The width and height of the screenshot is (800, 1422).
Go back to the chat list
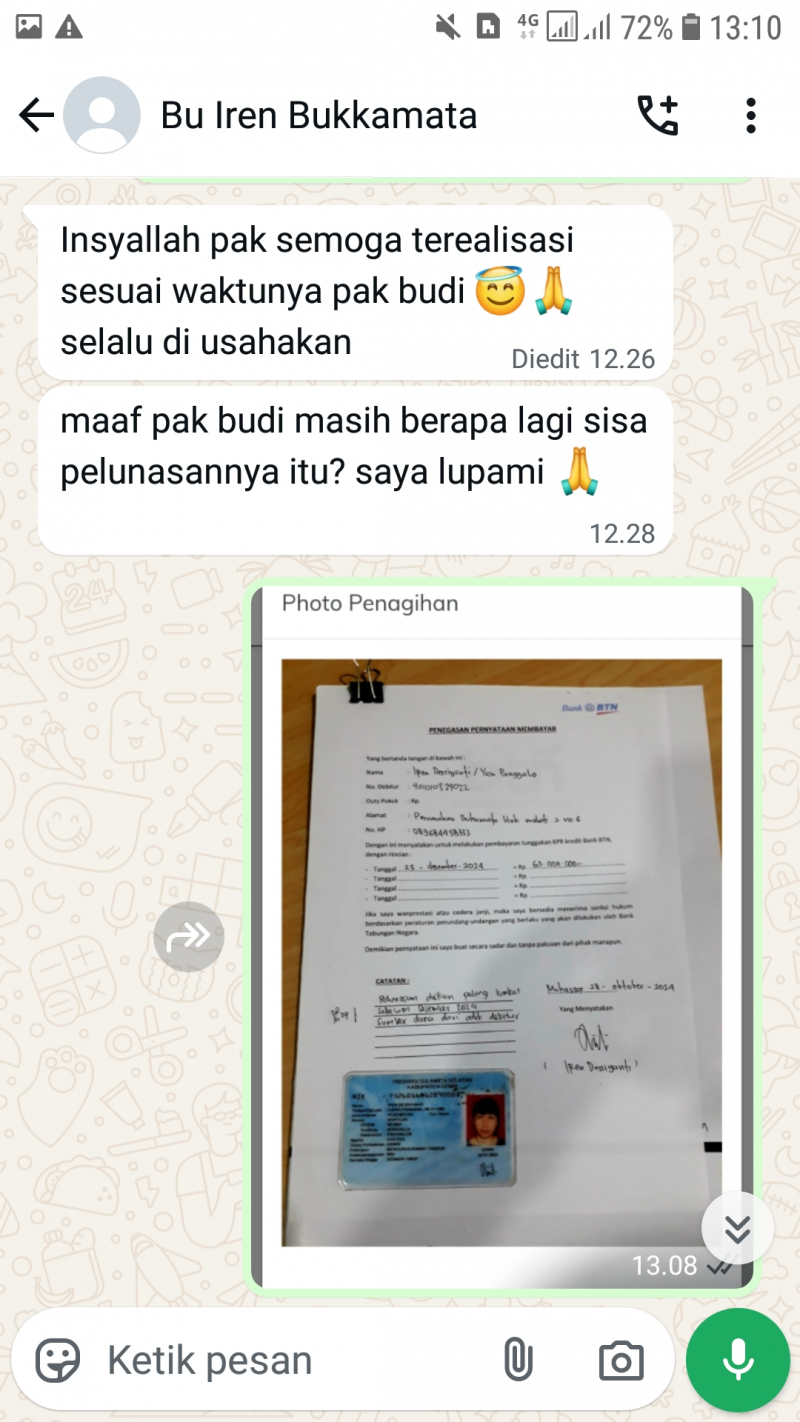[x=36, y=116]
